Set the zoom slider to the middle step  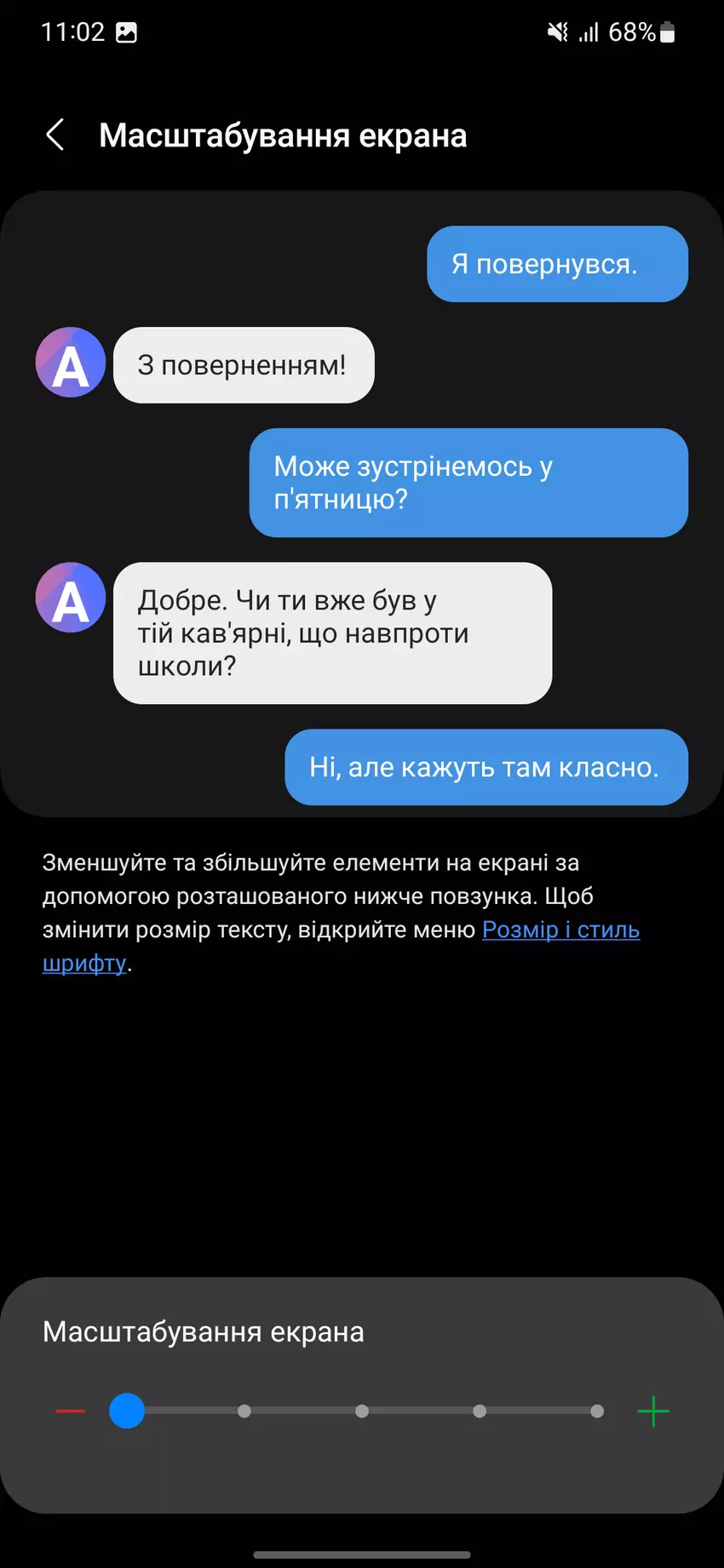point(362,1411)
